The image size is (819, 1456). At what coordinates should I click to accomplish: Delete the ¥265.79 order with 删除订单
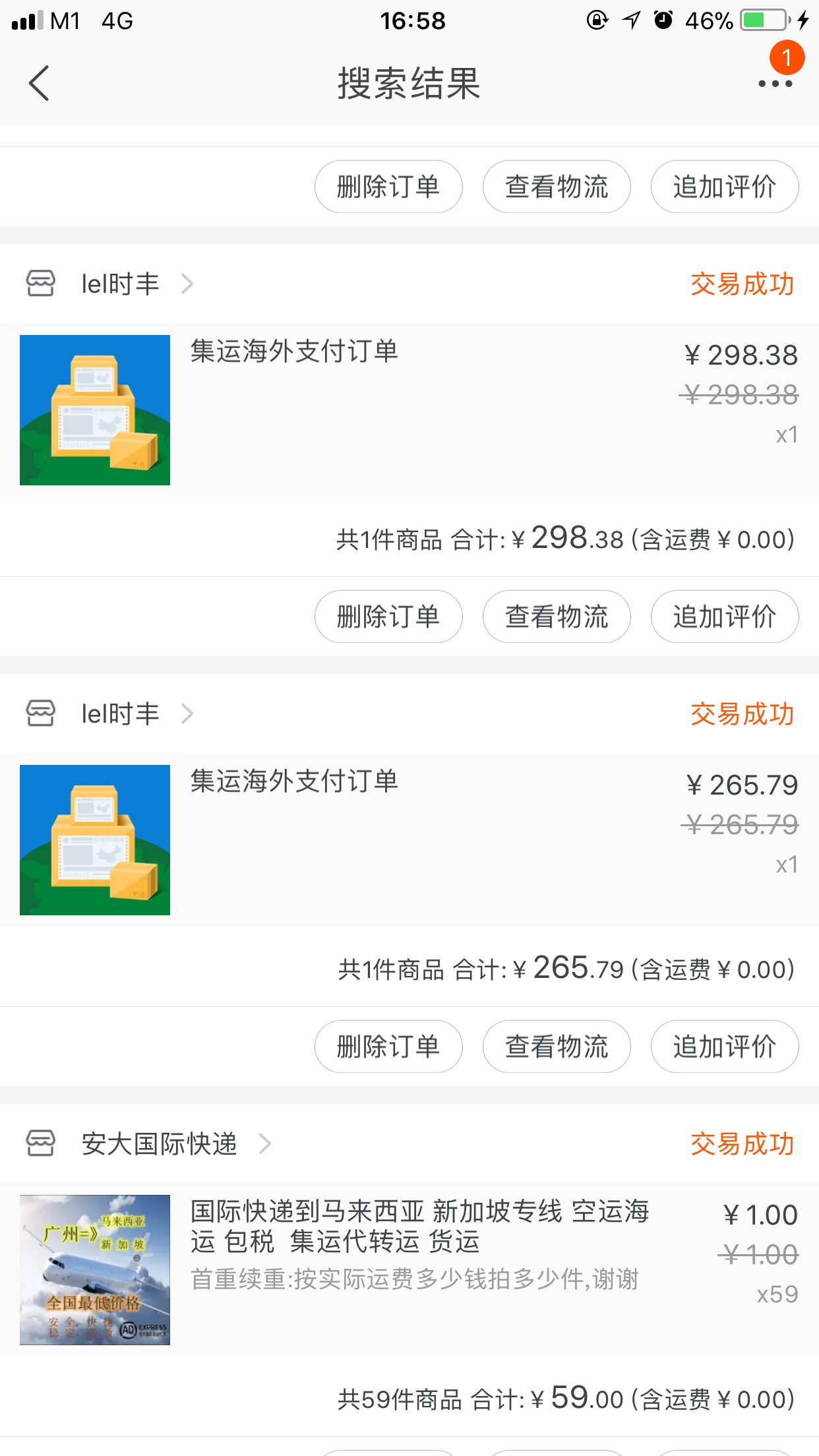388,1046
